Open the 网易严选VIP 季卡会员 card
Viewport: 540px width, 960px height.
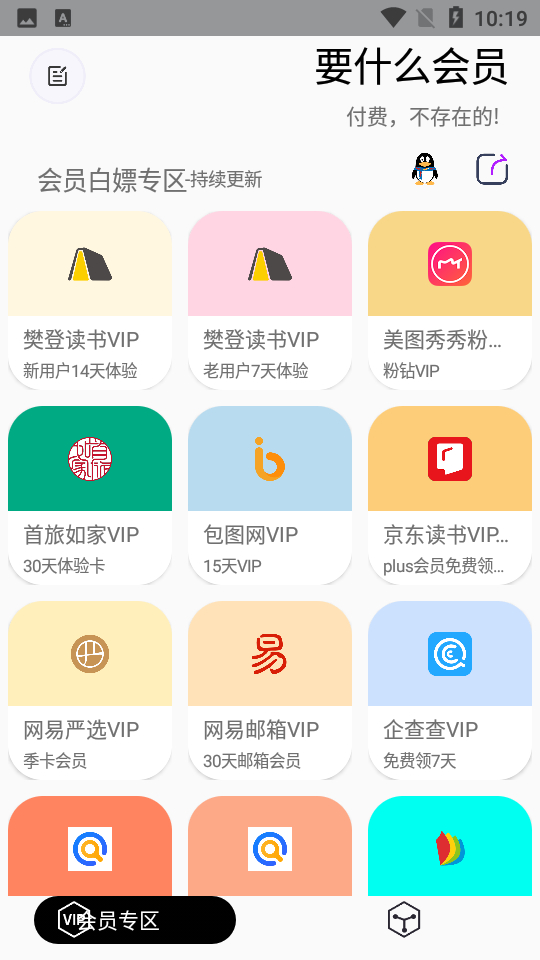point(90,691)
